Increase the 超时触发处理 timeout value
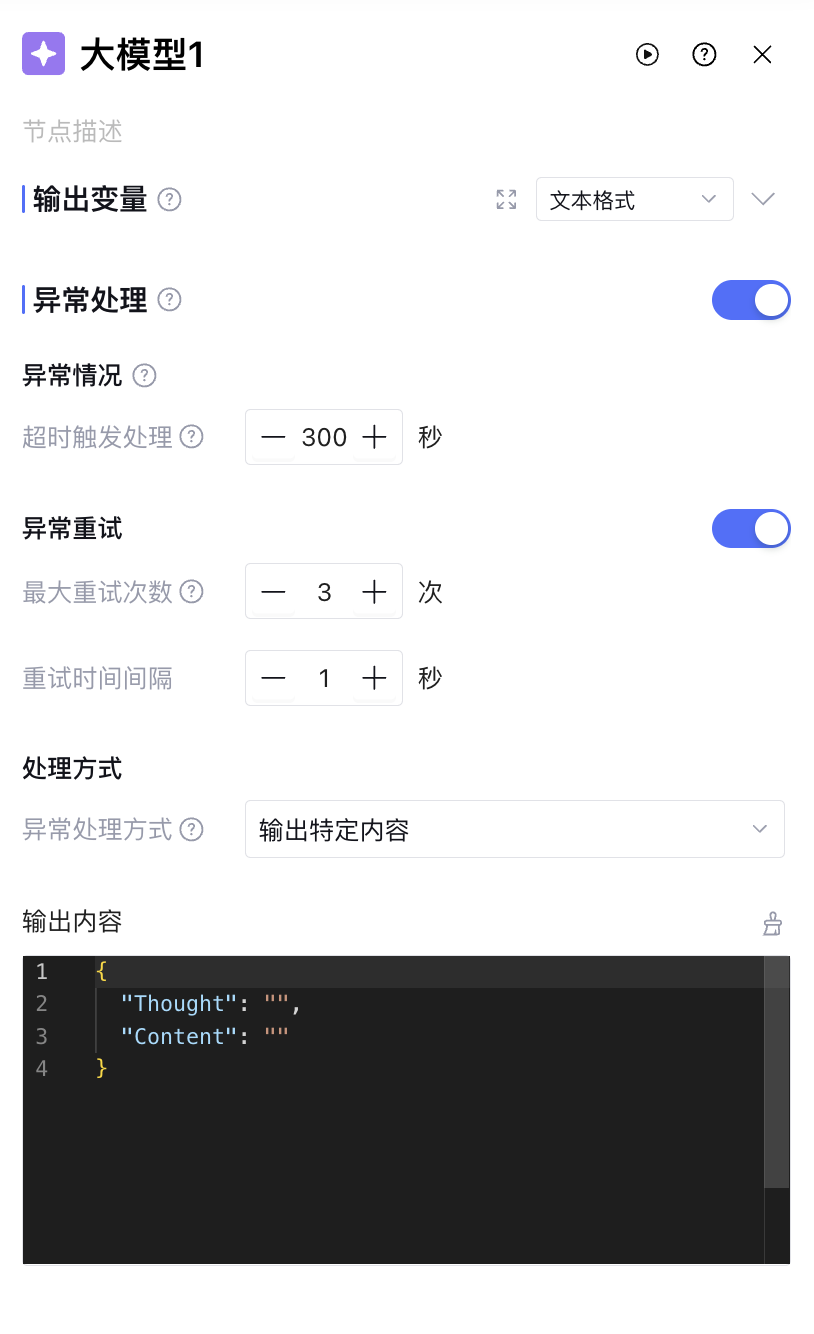Image resolution: width=814 pixels, height=1334 pixels. pyautogui.click(x=374, y=437)
